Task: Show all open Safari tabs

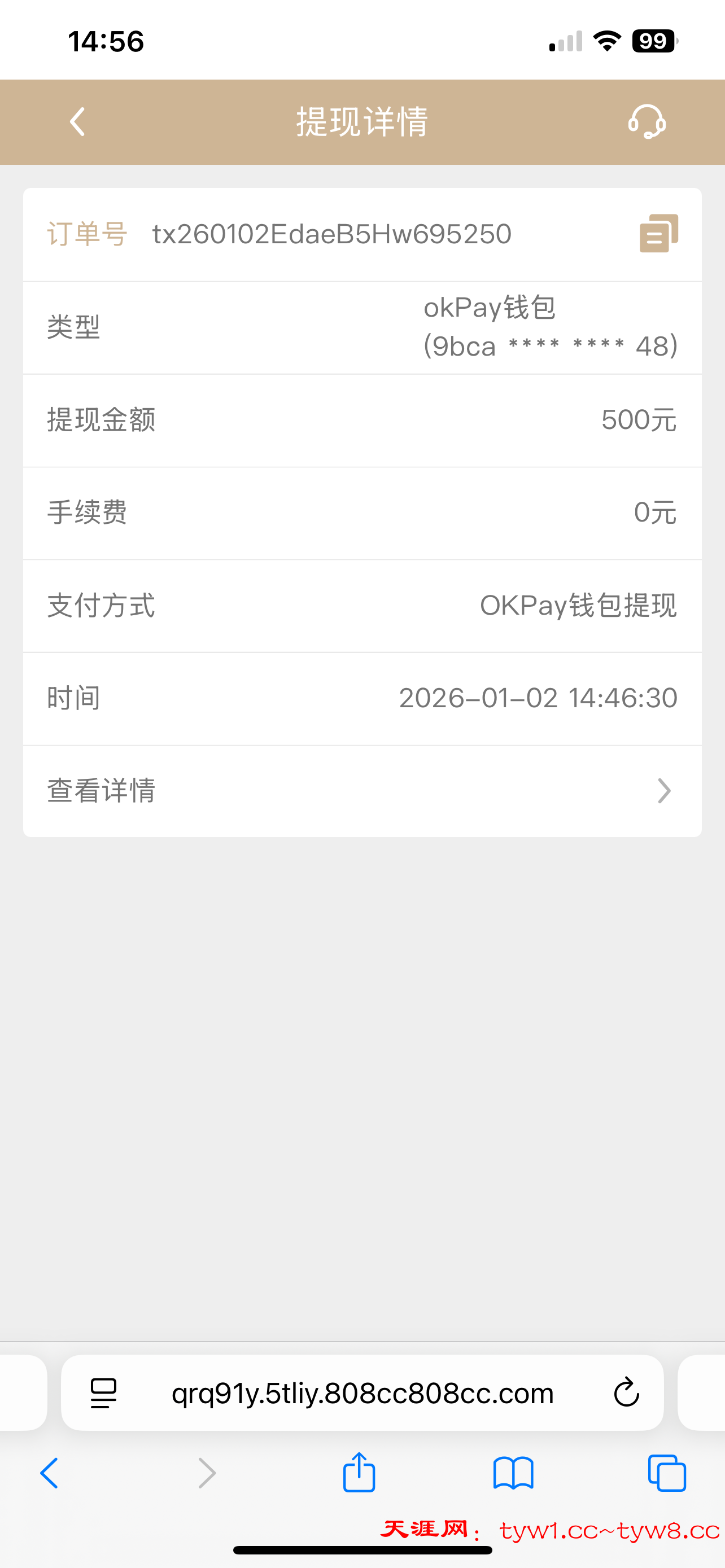Action: pyautogui.click(x=667, y=1473)
